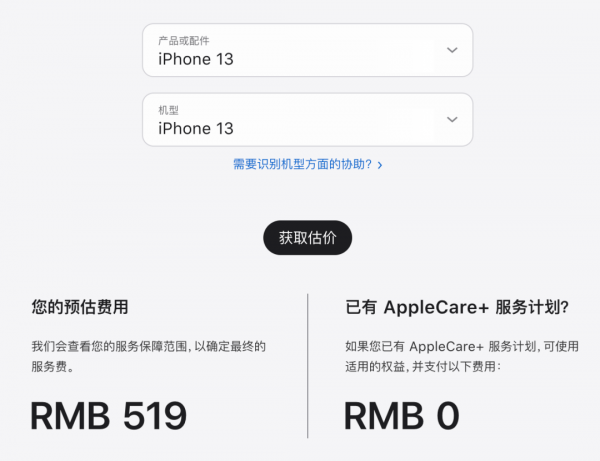The height and width of the screenshot is (461, 600).
Task: Expand the 机型 dropdown
Action: pos(307,120)
